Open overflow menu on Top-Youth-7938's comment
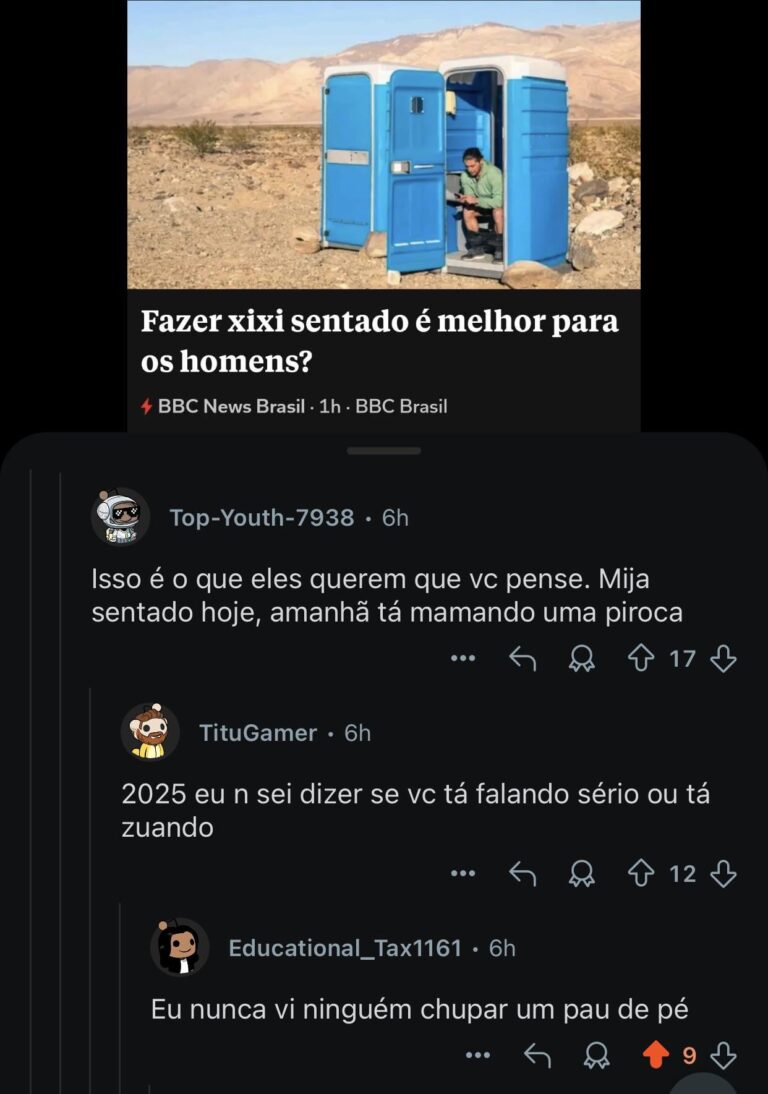 click(462, 658)
